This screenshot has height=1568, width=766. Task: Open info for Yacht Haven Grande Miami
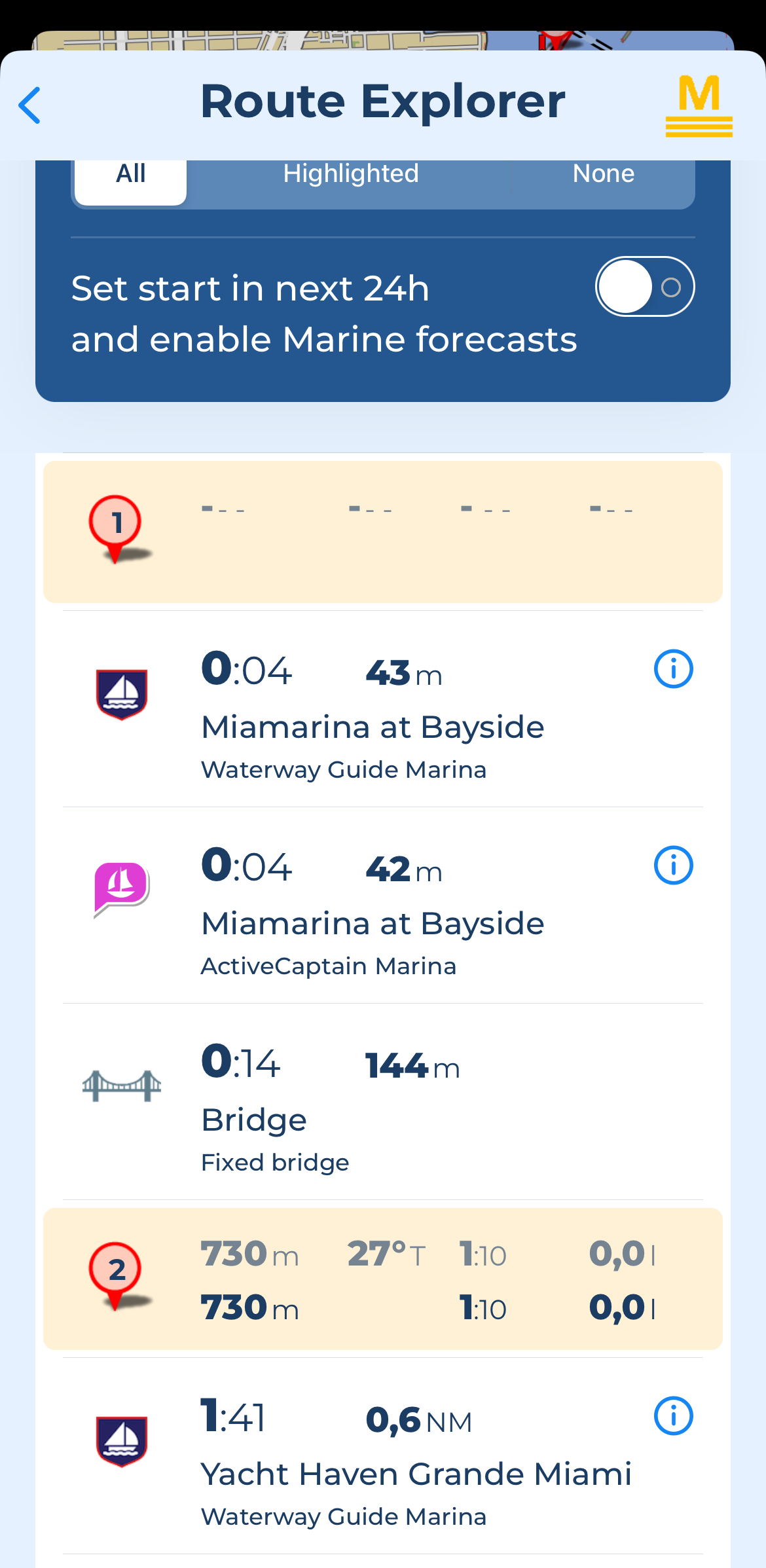point(673,1416)
